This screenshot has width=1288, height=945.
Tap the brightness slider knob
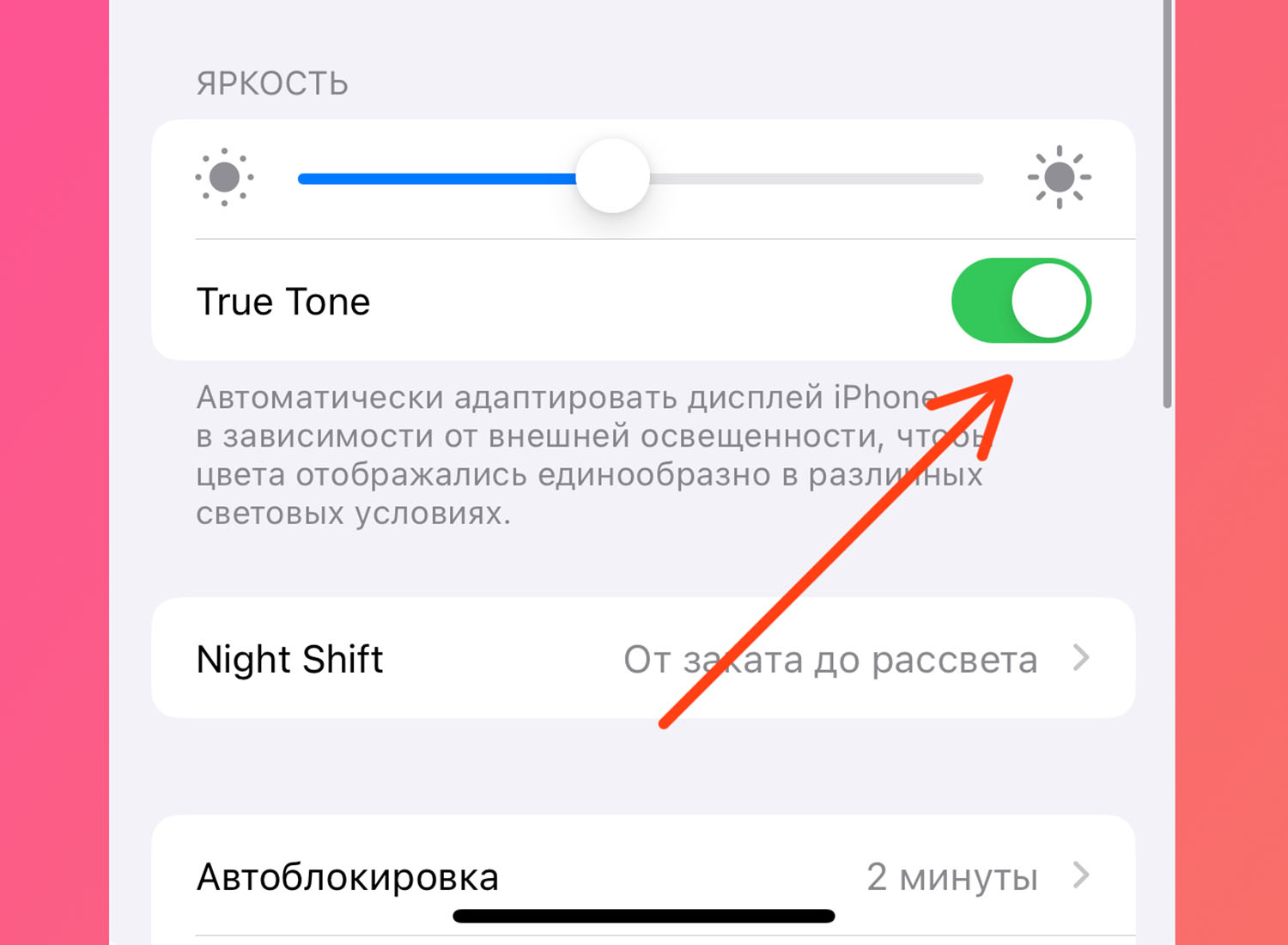pyautogui.click(x=612, y=176)
